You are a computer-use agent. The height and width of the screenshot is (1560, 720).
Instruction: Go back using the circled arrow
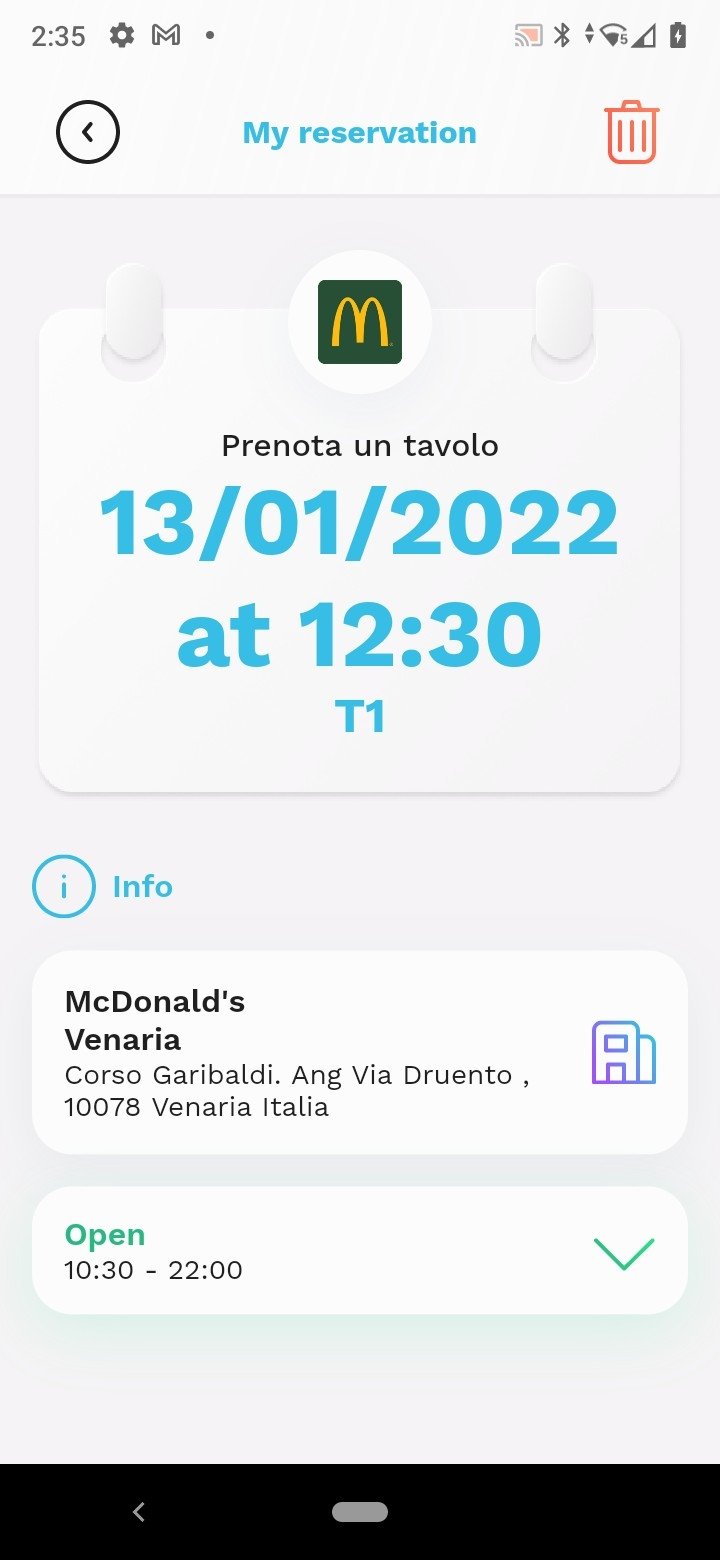point(88,132)
